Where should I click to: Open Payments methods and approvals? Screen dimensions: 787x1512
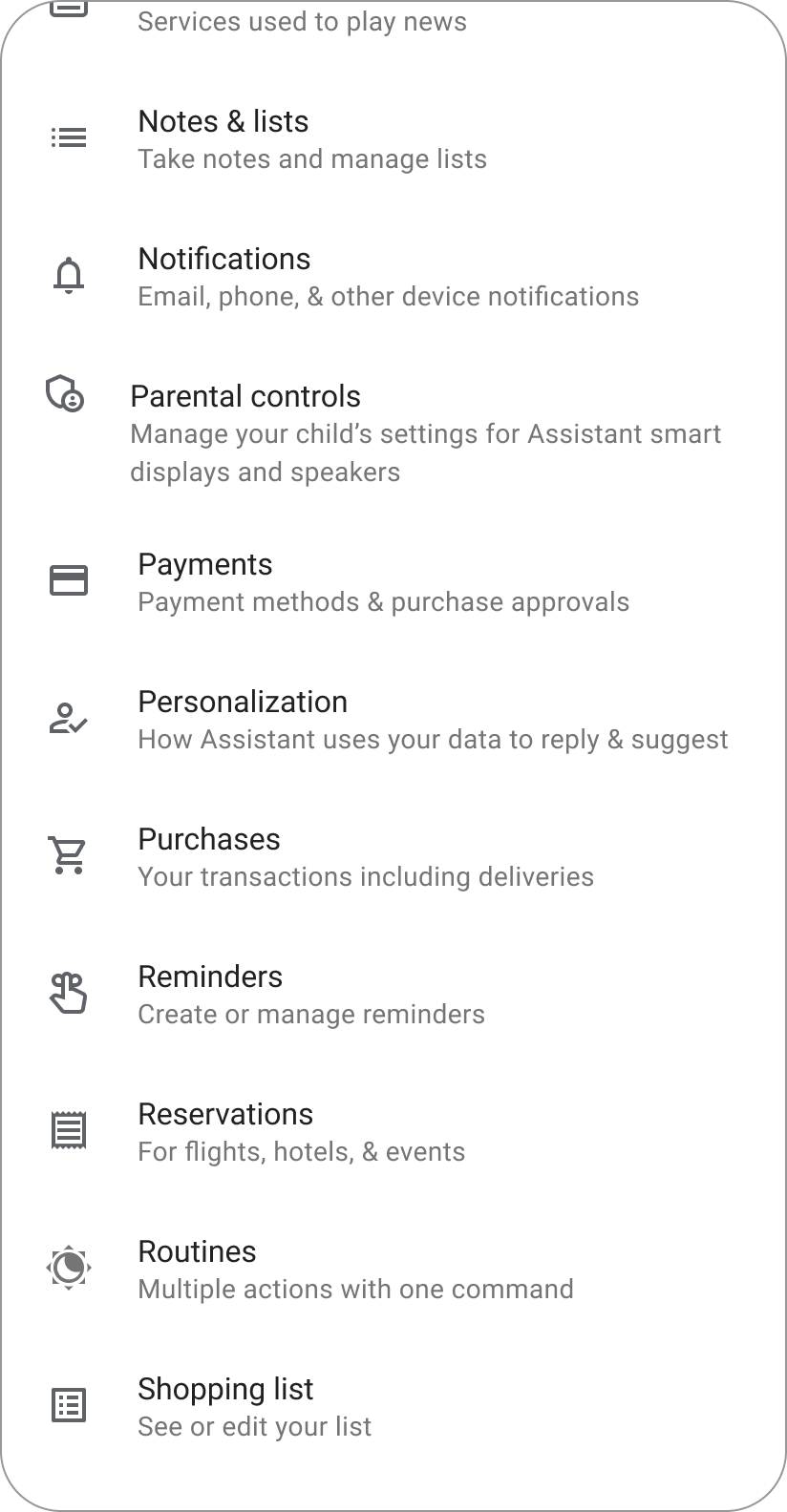382,582
